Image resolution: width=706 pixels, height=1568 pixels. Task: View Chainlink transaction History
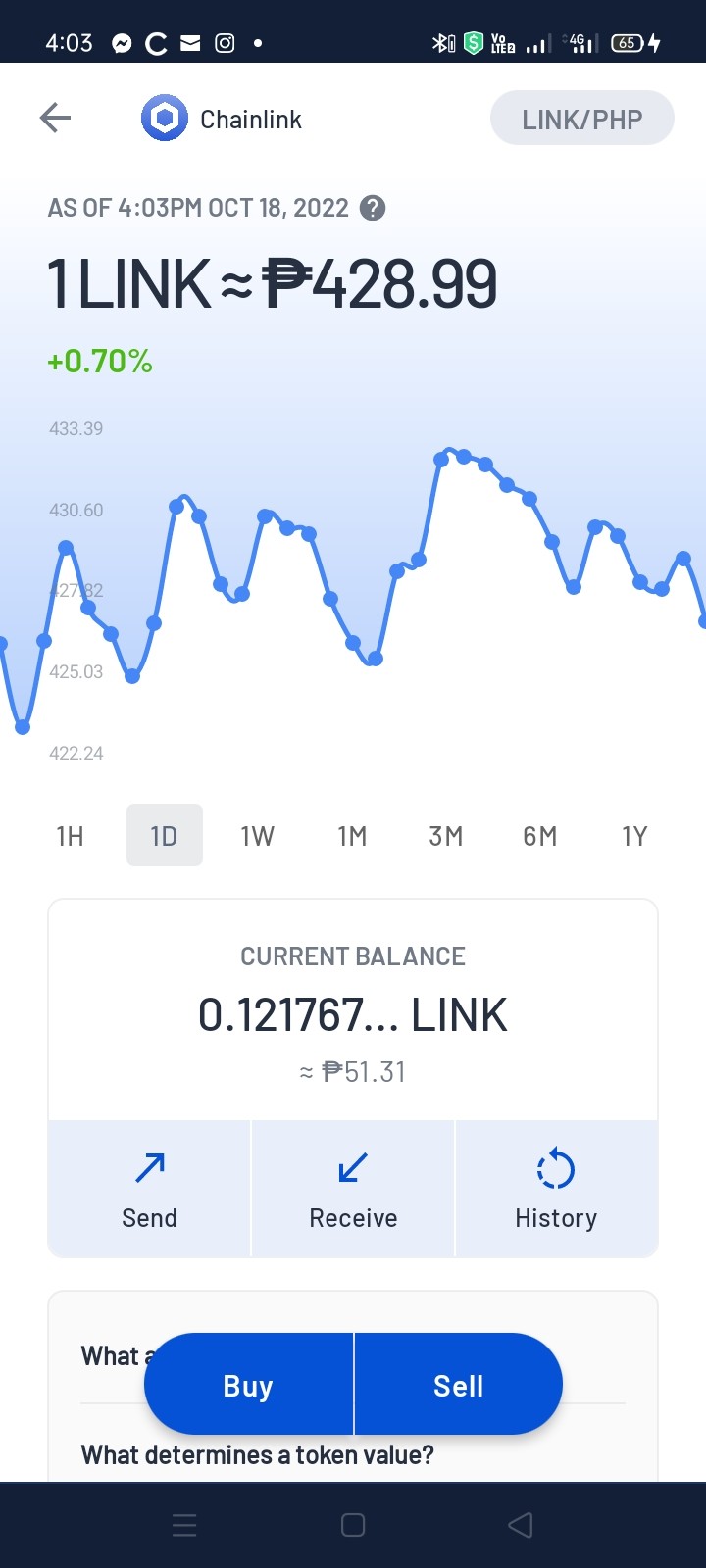[x=556, y=1189]
